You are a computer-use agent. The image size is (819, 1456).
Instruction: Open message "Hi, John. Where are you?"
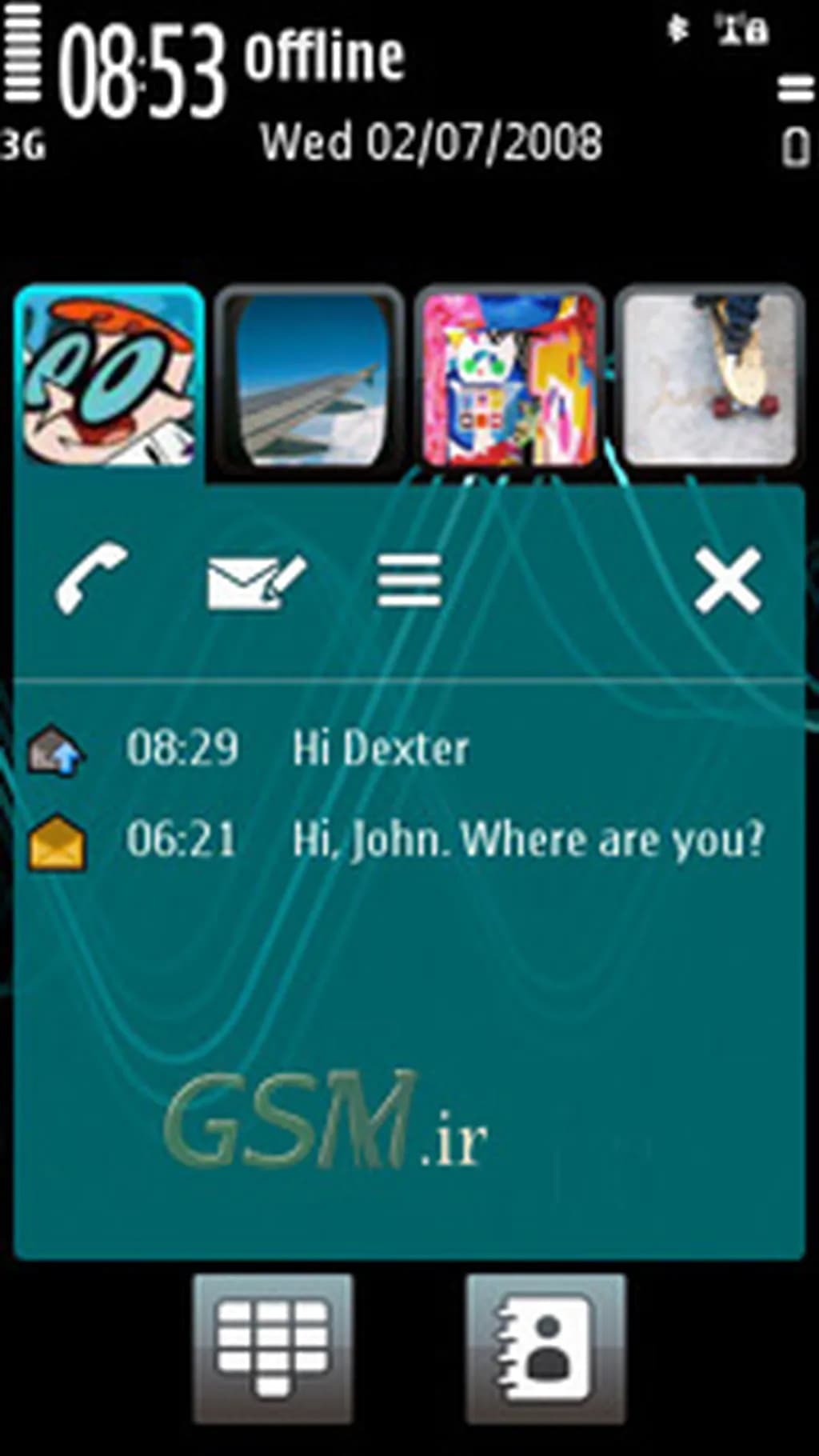point(528,841)
